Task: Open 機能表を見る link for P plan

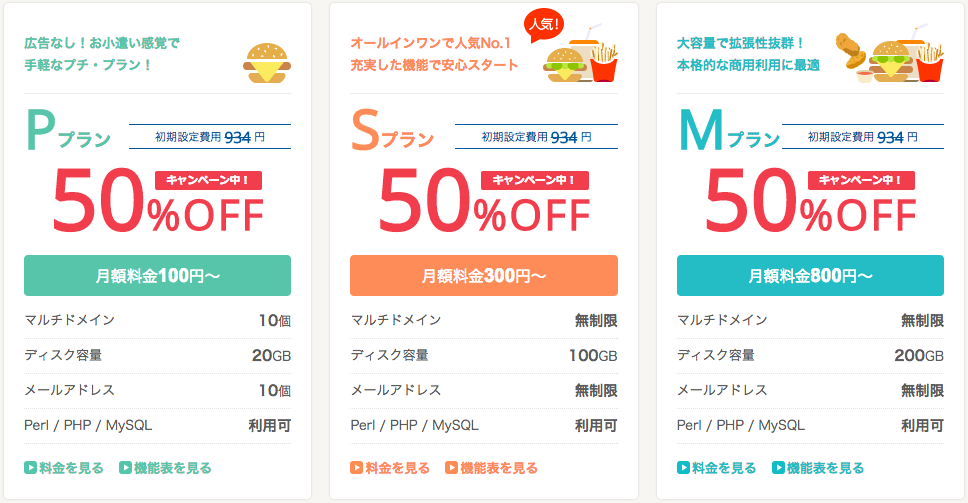Action: 165,467
